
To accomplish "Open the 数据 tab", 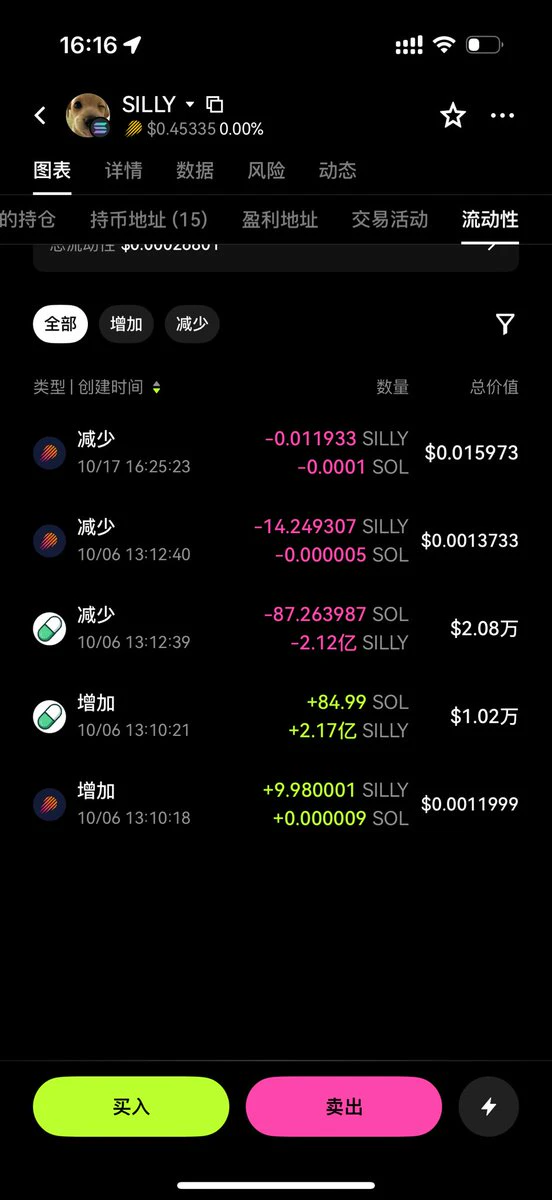I will pos(195,170).
